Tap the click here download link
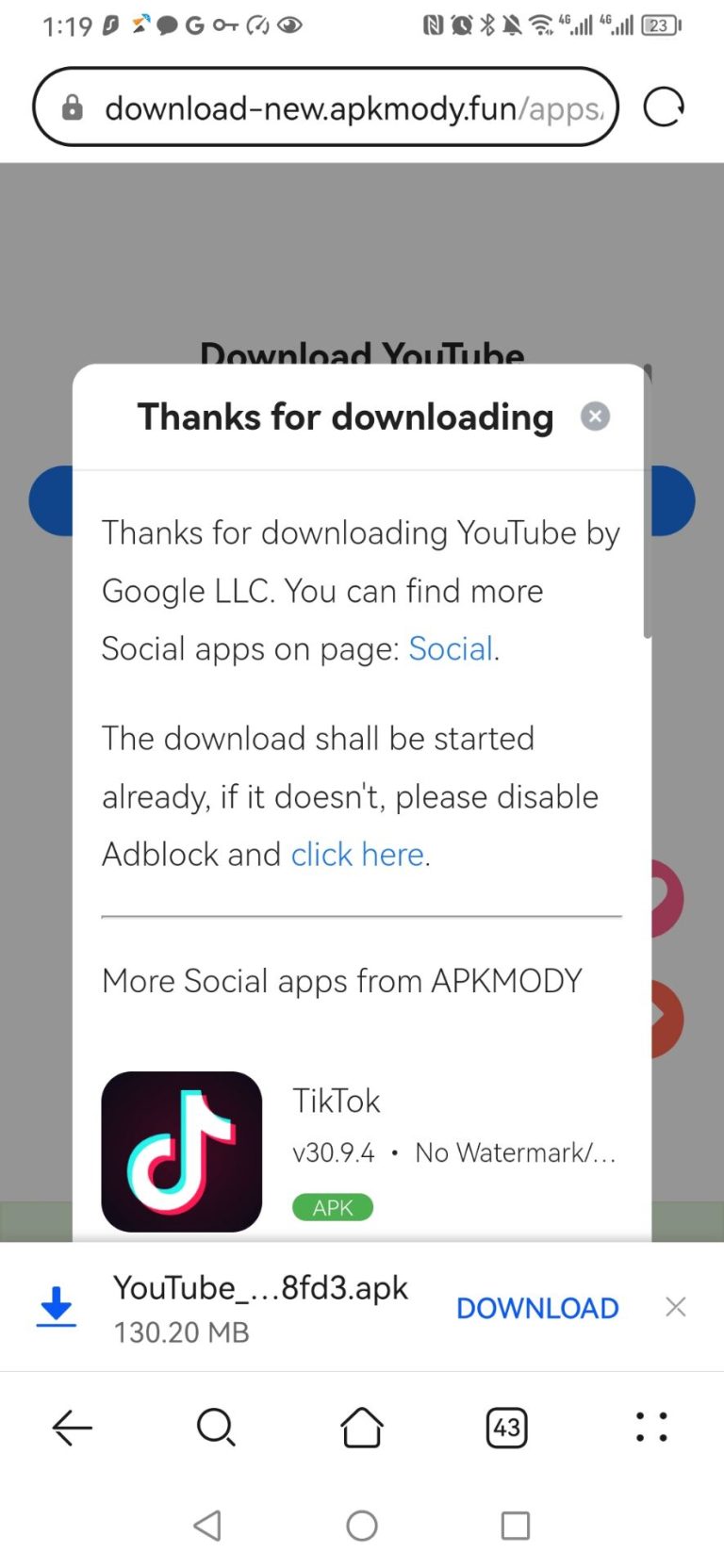The image size is (724, 1568). point(357,855)
